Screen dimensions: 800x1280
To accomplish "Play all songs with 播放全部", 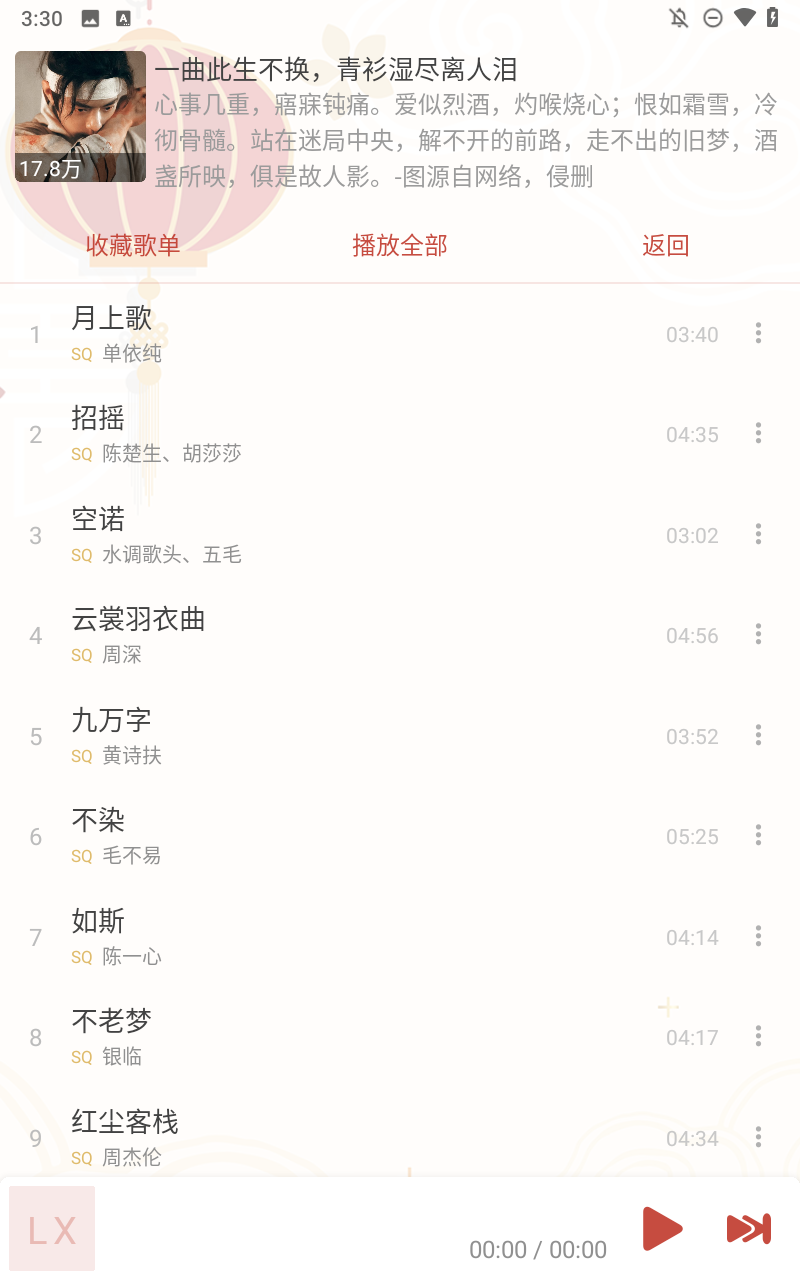I will coord(400,245).
